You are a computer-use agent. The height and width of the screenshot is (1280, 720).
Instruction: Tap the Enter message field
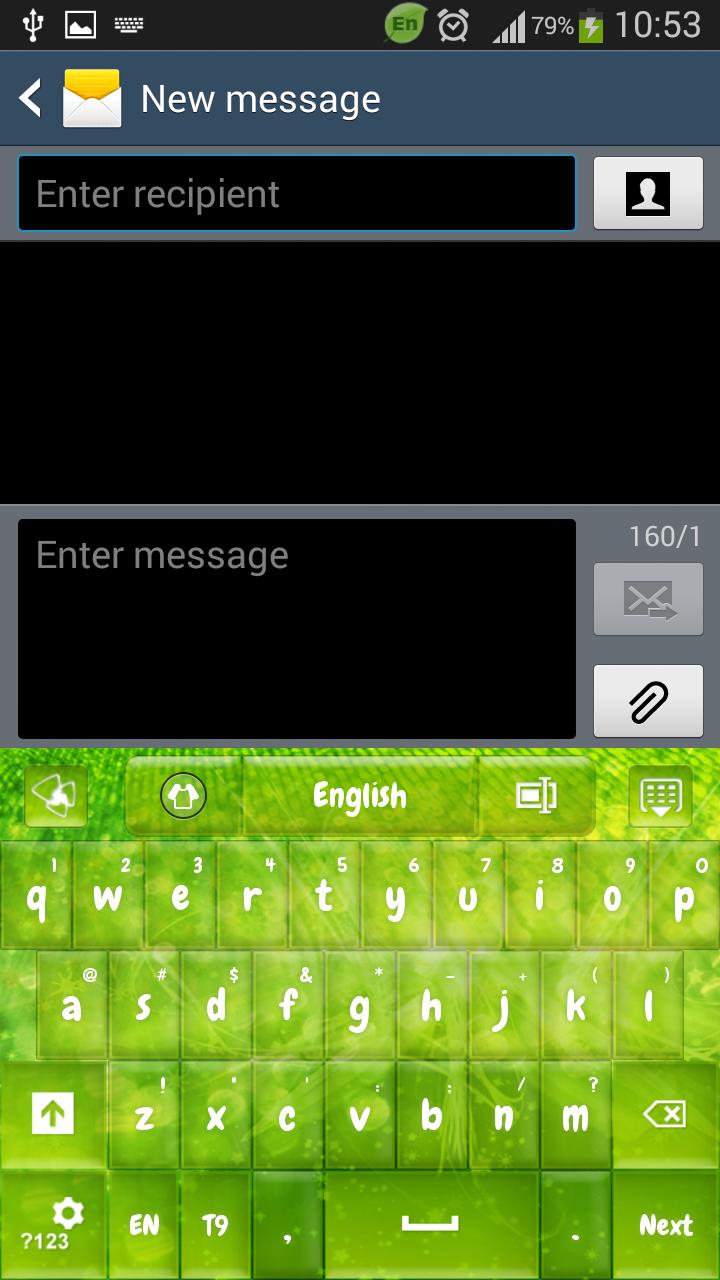(296, 628)
